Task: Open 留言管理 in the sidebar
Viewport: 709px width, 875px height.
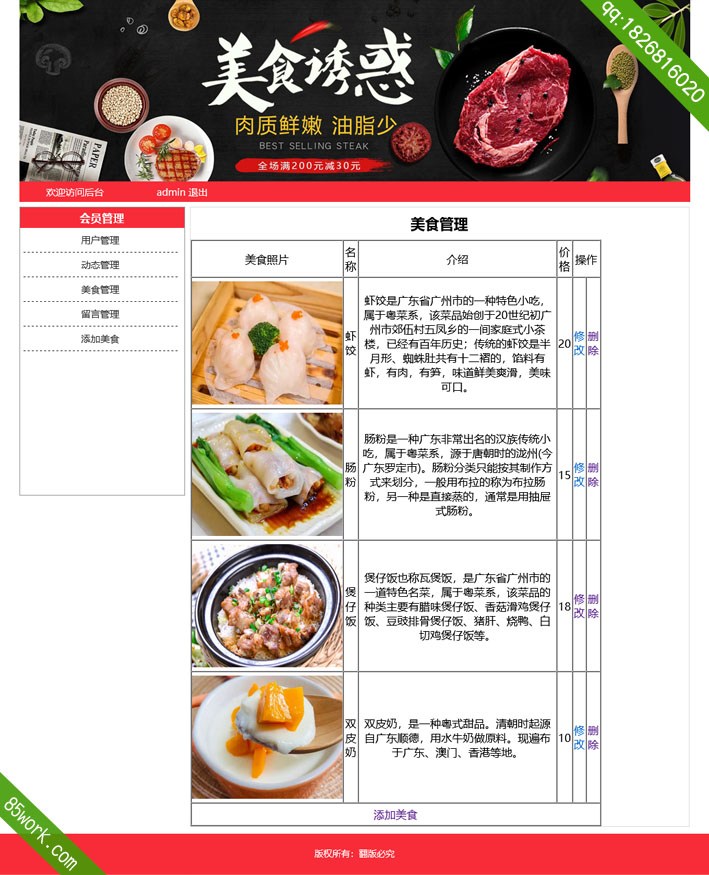Action: [x=100, y=315]
